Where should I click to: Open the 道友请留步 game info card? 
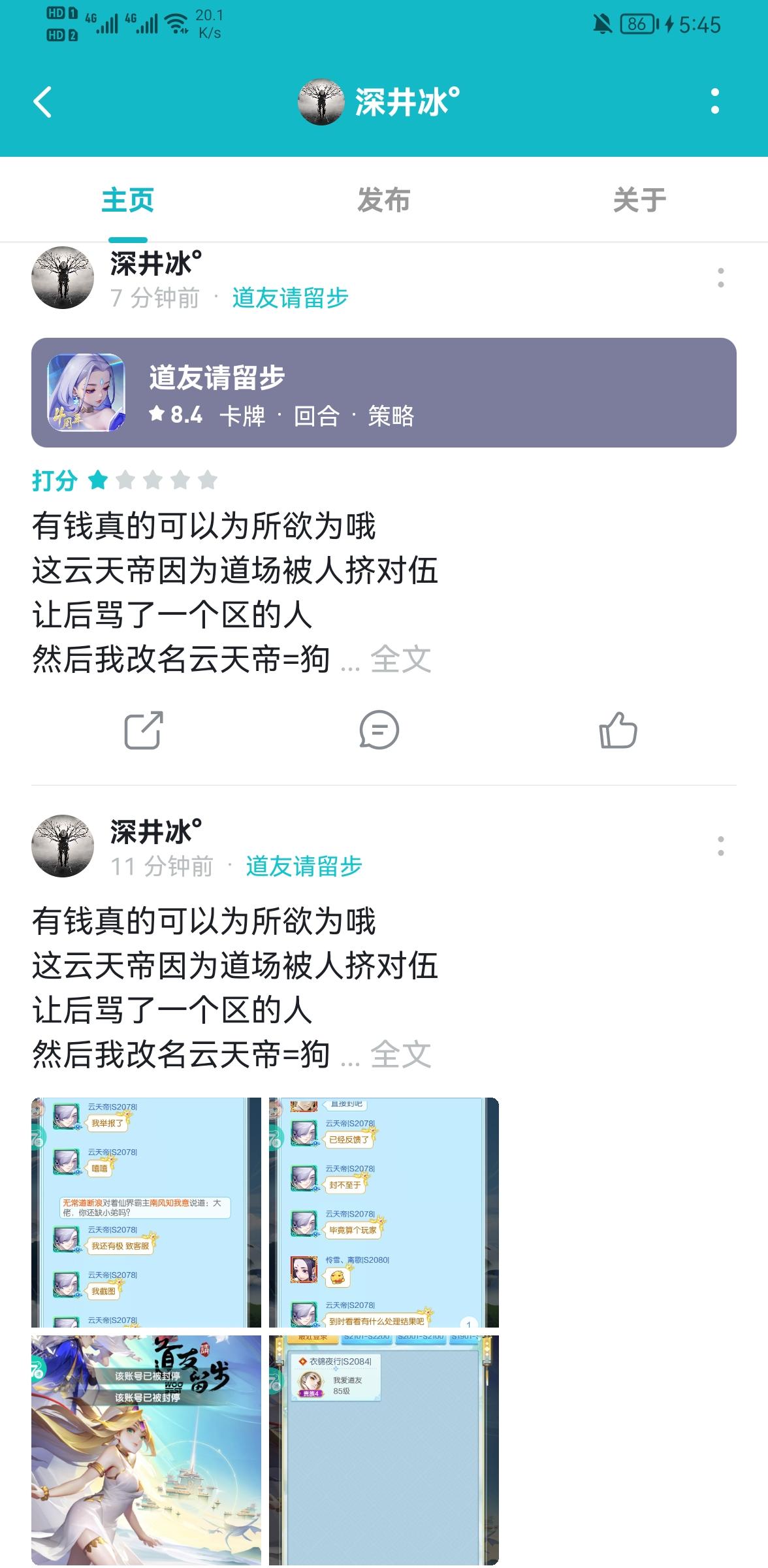click(x=384, y=390)
